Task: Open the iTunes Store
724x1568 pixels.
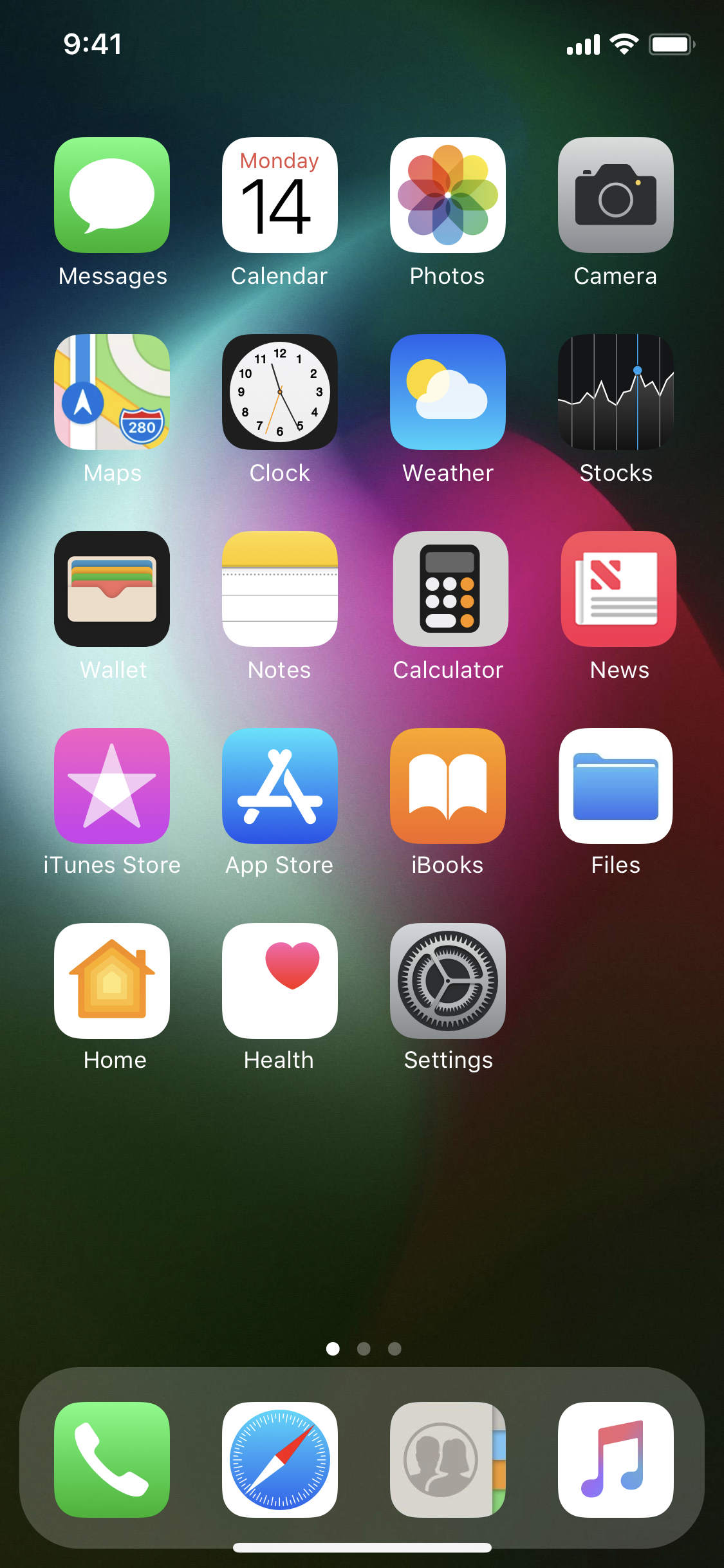Action: pos(112,786)
